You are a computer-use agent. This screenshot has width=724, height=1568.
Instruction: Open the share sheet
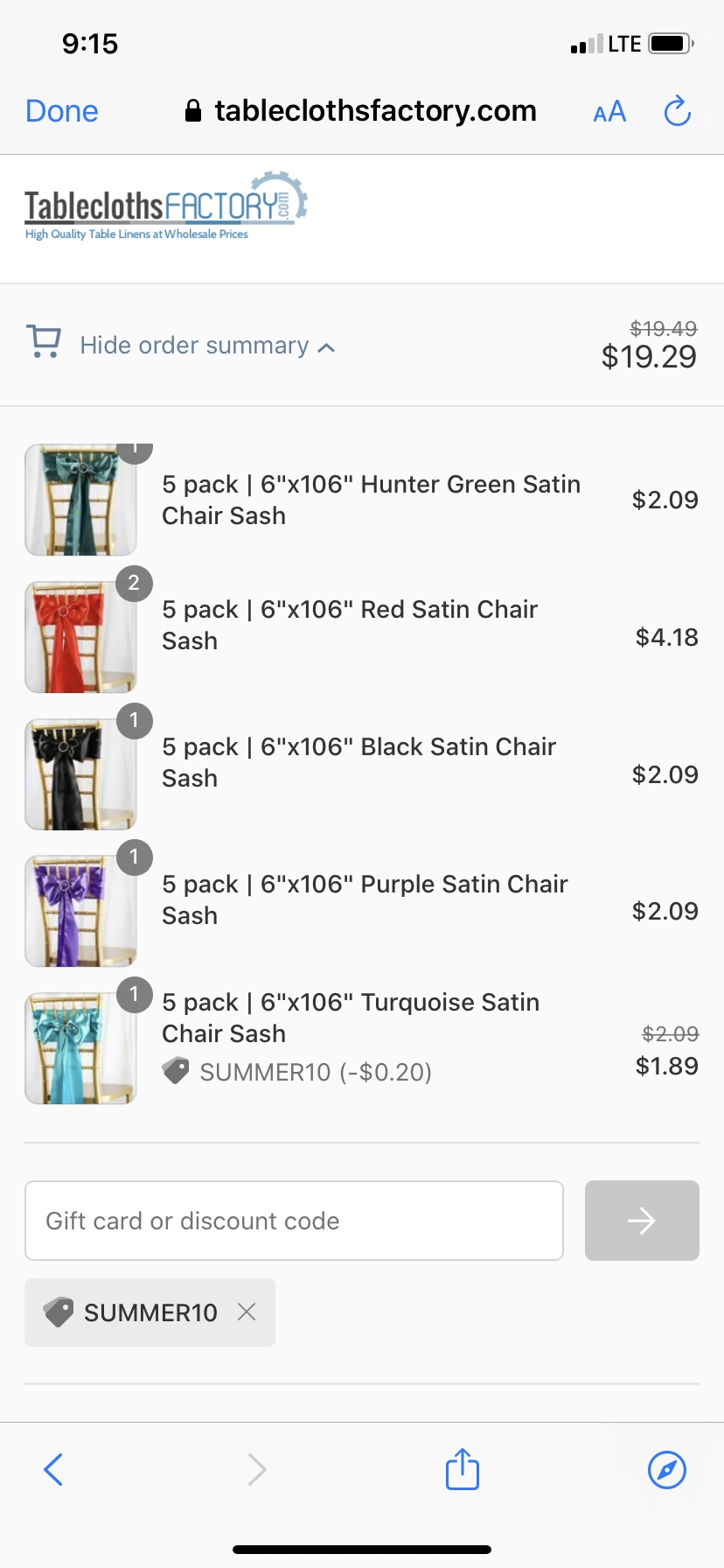point(462,1469)
